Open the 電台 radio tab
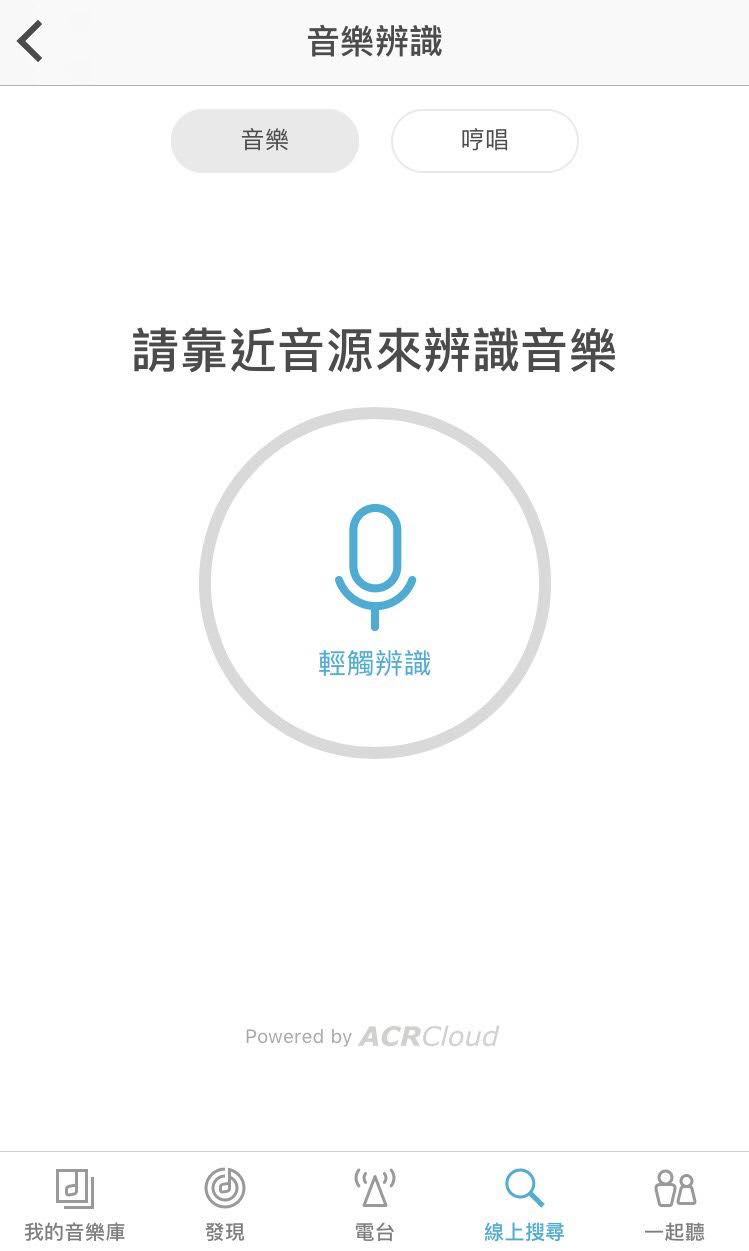The image size is (749, 1251). 375,1203
